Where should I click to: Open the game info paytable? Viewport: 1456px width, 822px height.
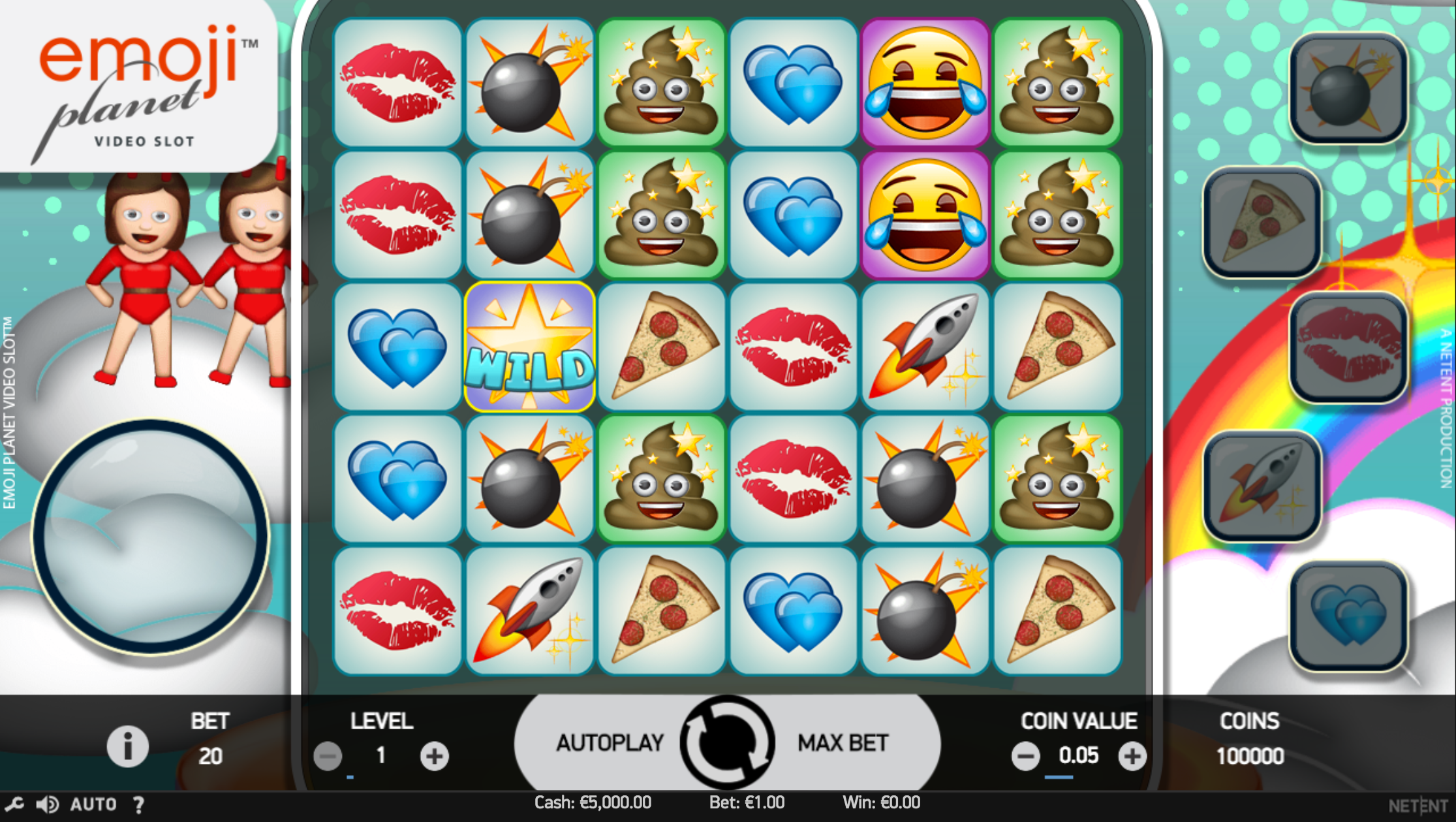coord(128,746)
